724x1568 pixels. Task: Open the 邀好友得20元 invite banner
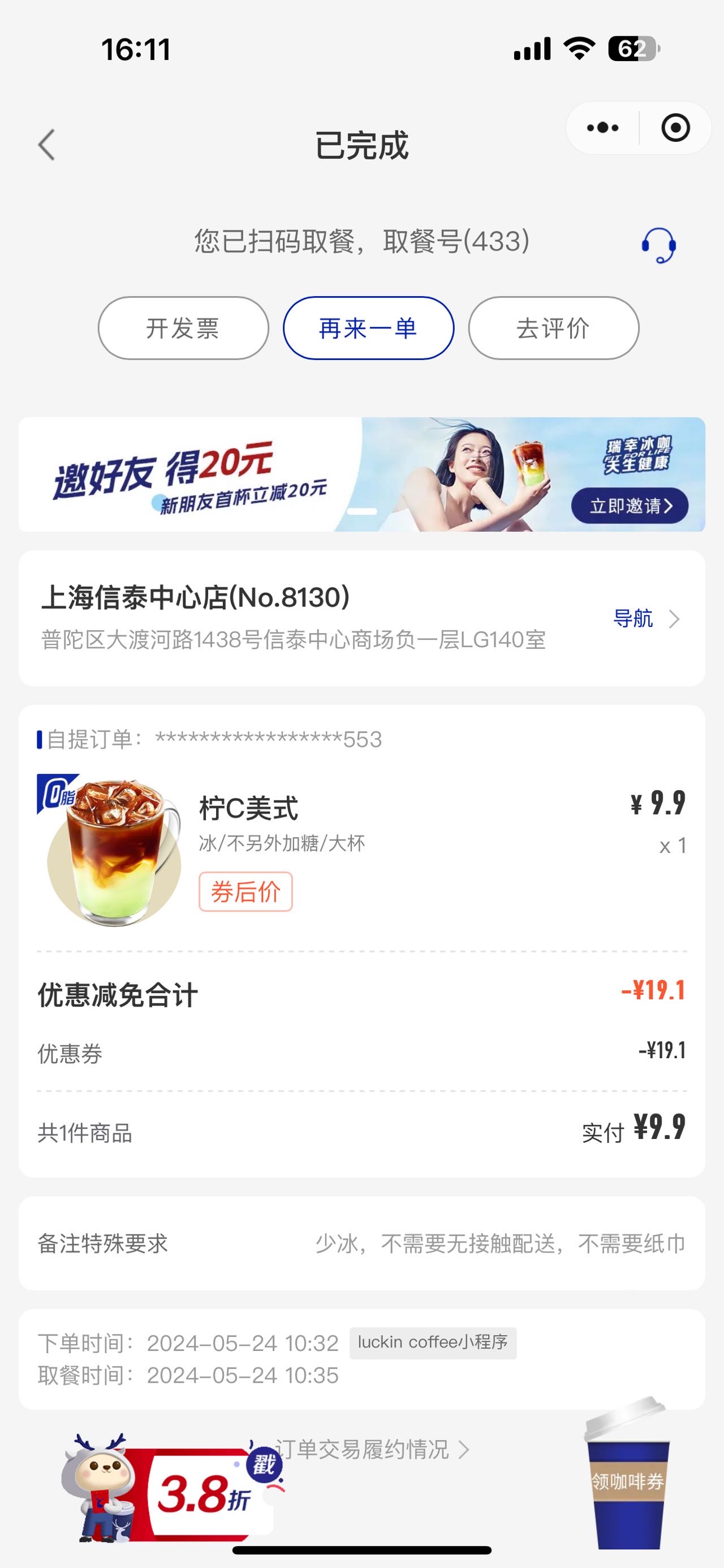pos(361,474)
